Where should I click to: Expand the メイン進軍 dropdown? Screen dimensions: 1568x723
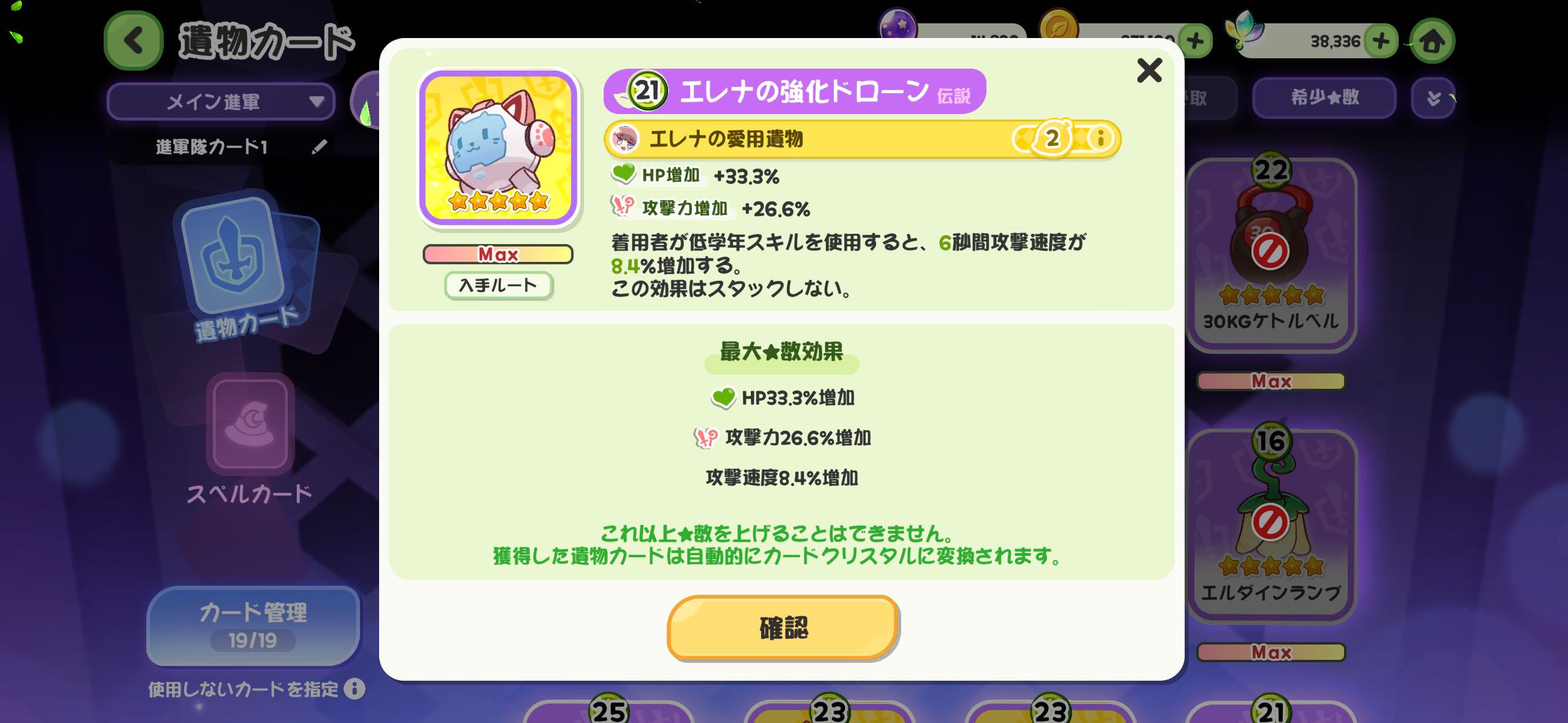pyautogui.click(x=221, y=101)
